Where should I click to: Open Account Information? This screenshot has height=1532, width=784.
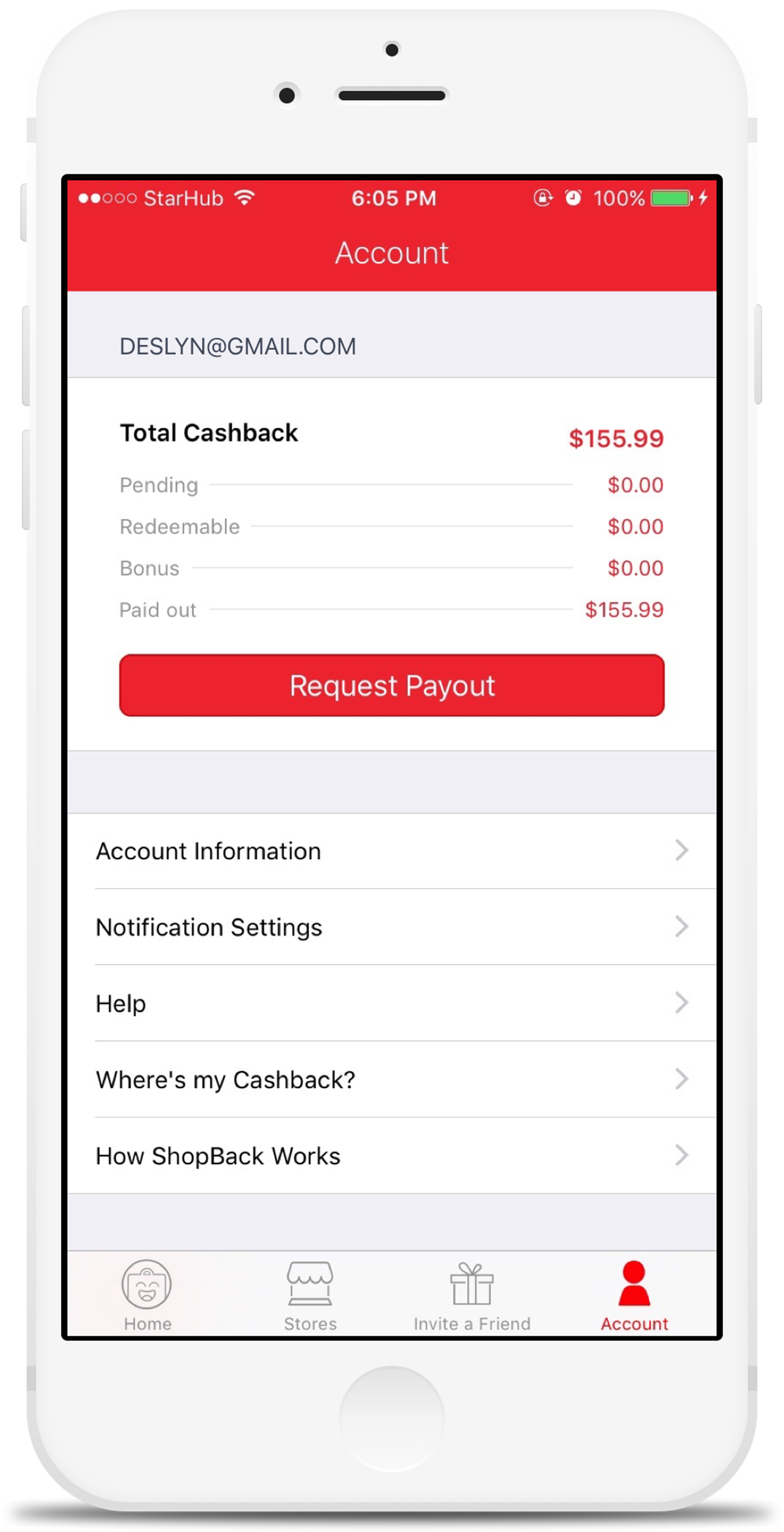click(x=391, y=851)
